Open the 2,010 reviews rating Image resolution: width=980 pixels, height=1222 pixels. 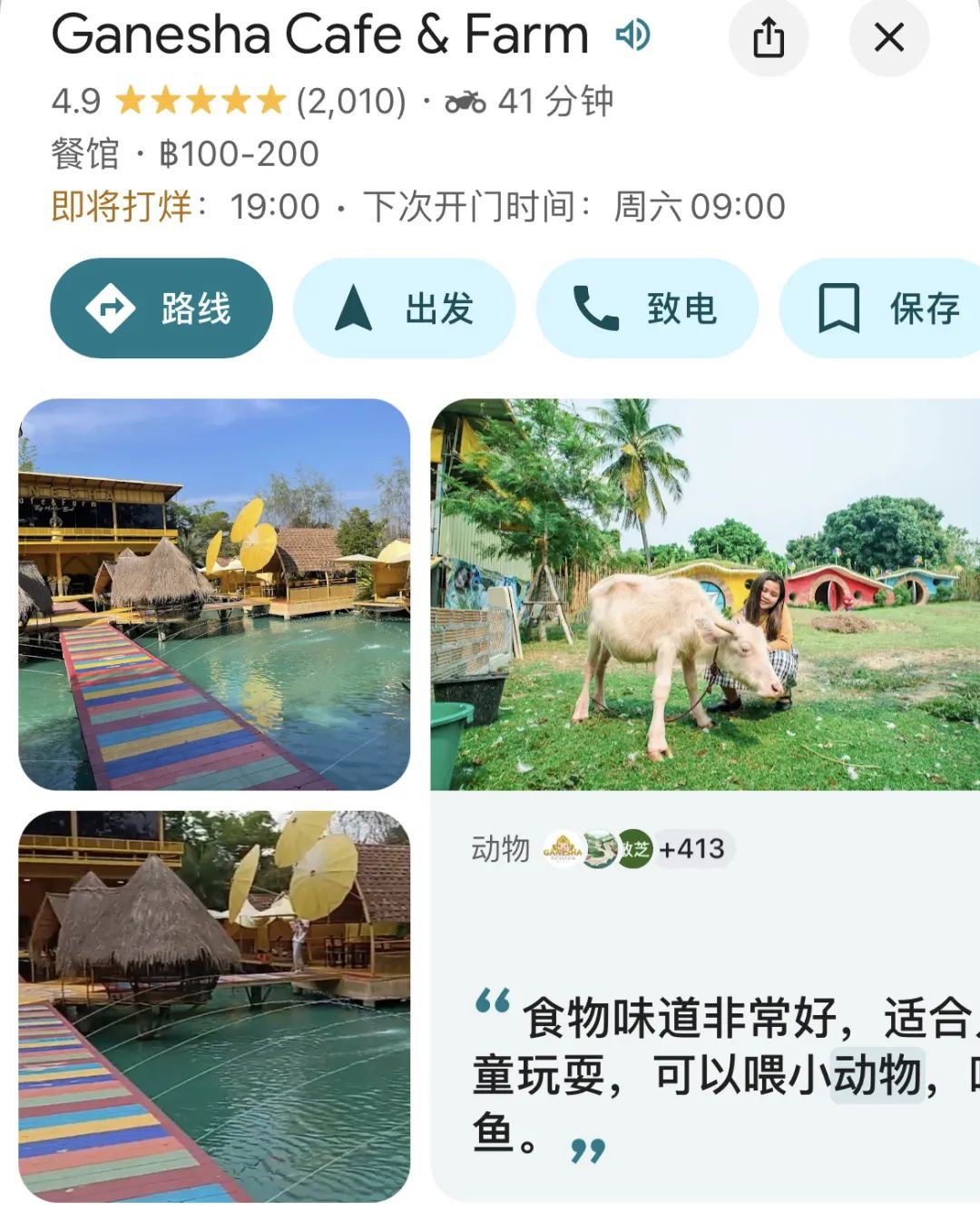(350, 101)
